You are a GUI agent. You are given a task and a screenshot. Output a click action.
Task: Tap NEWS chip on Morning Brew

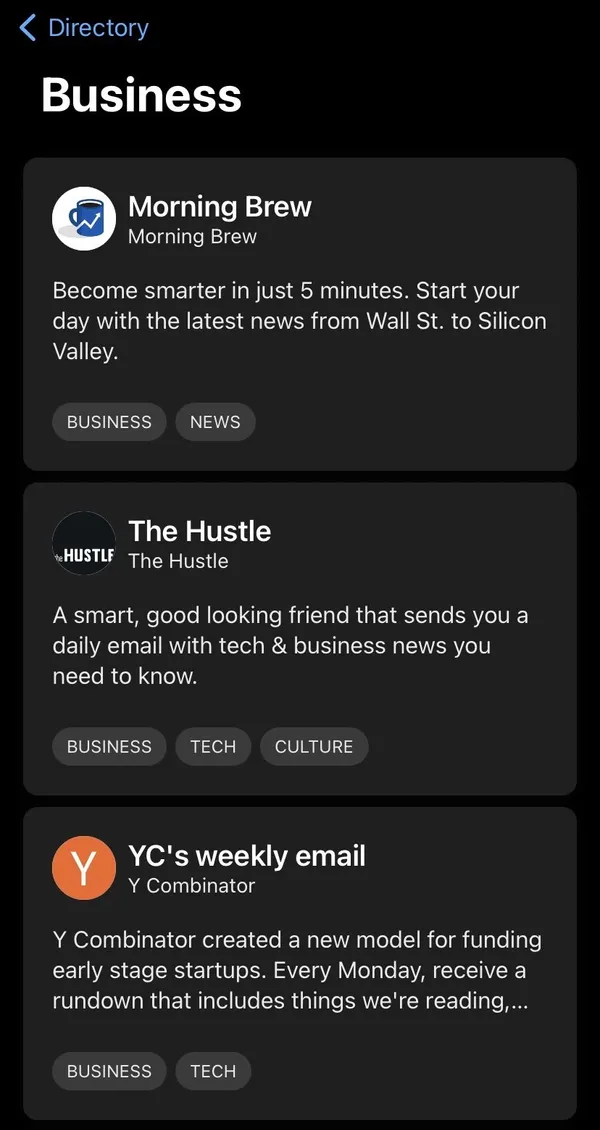pos(215,422)
